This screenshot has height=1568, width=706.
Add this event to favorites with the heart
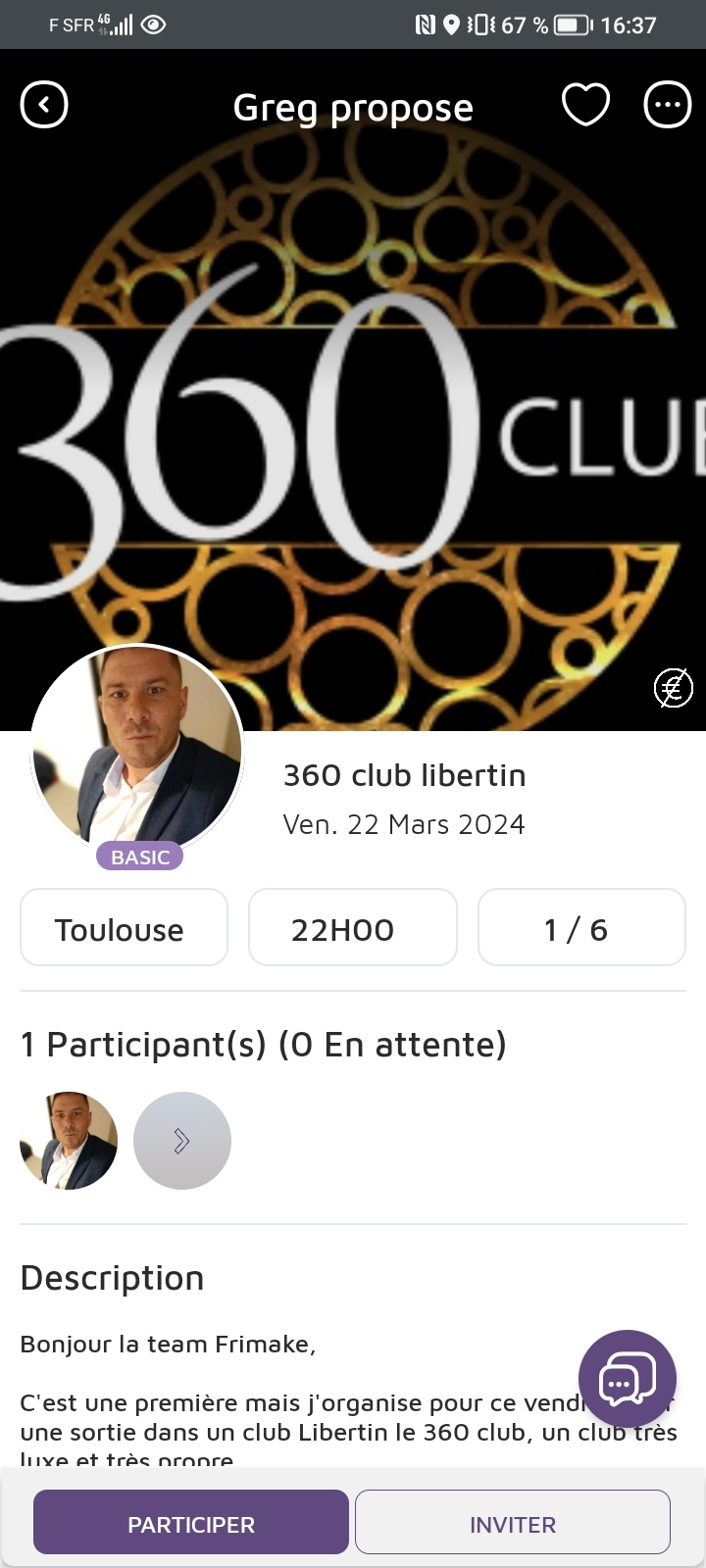pos(585,105)
